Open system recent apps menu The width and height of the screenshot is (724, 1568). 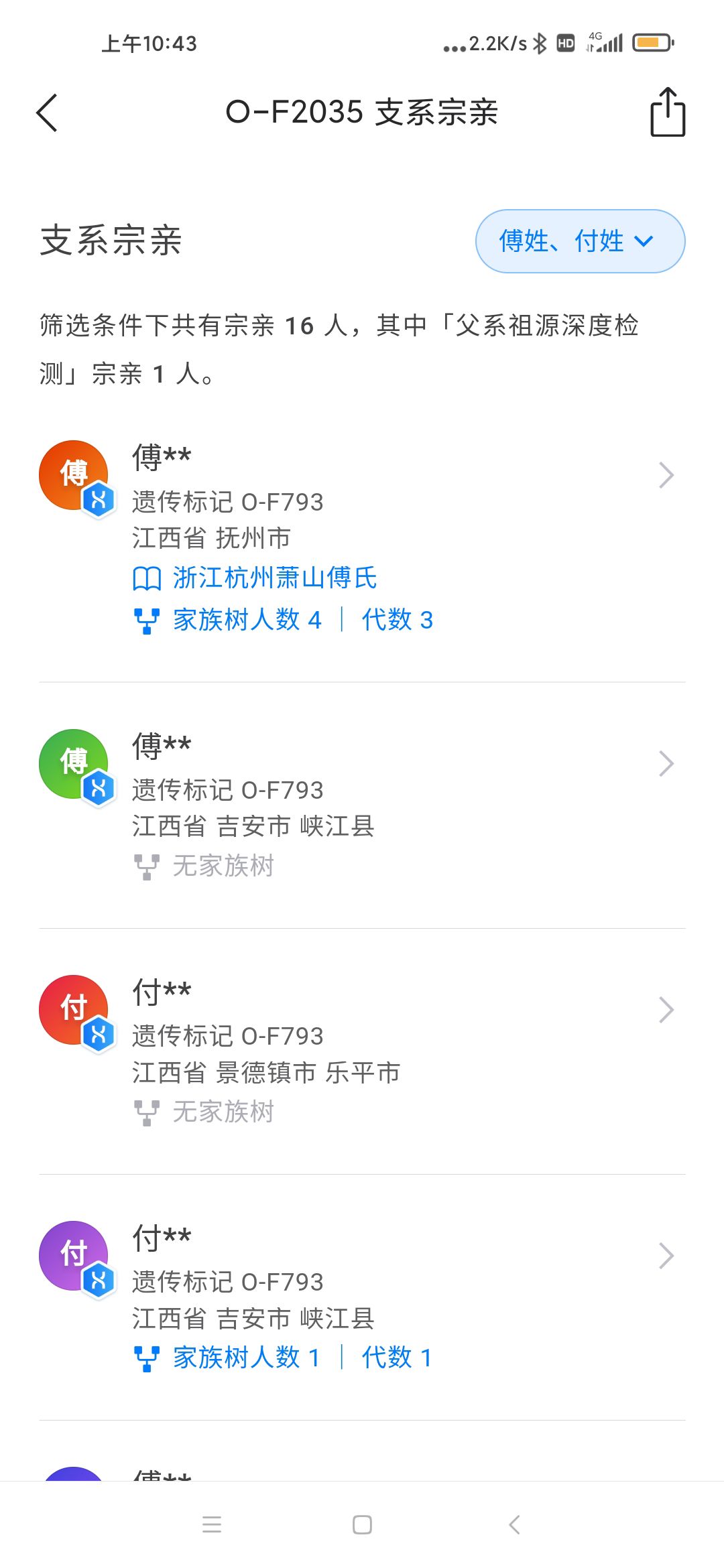click(x=212, y=1525)
